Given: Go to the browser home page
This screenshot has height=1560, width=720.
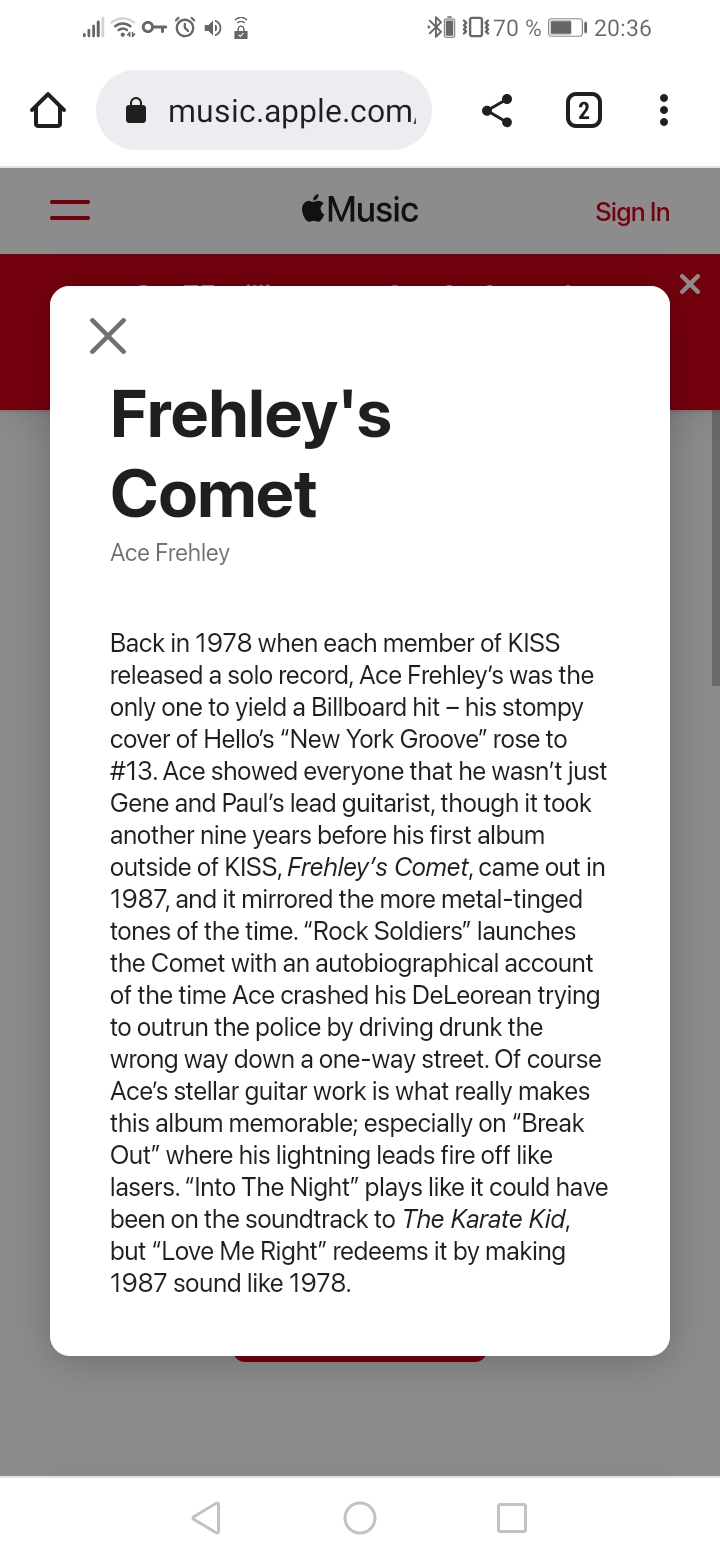Looking at the screenshot, I should click(x=48, y=110).
